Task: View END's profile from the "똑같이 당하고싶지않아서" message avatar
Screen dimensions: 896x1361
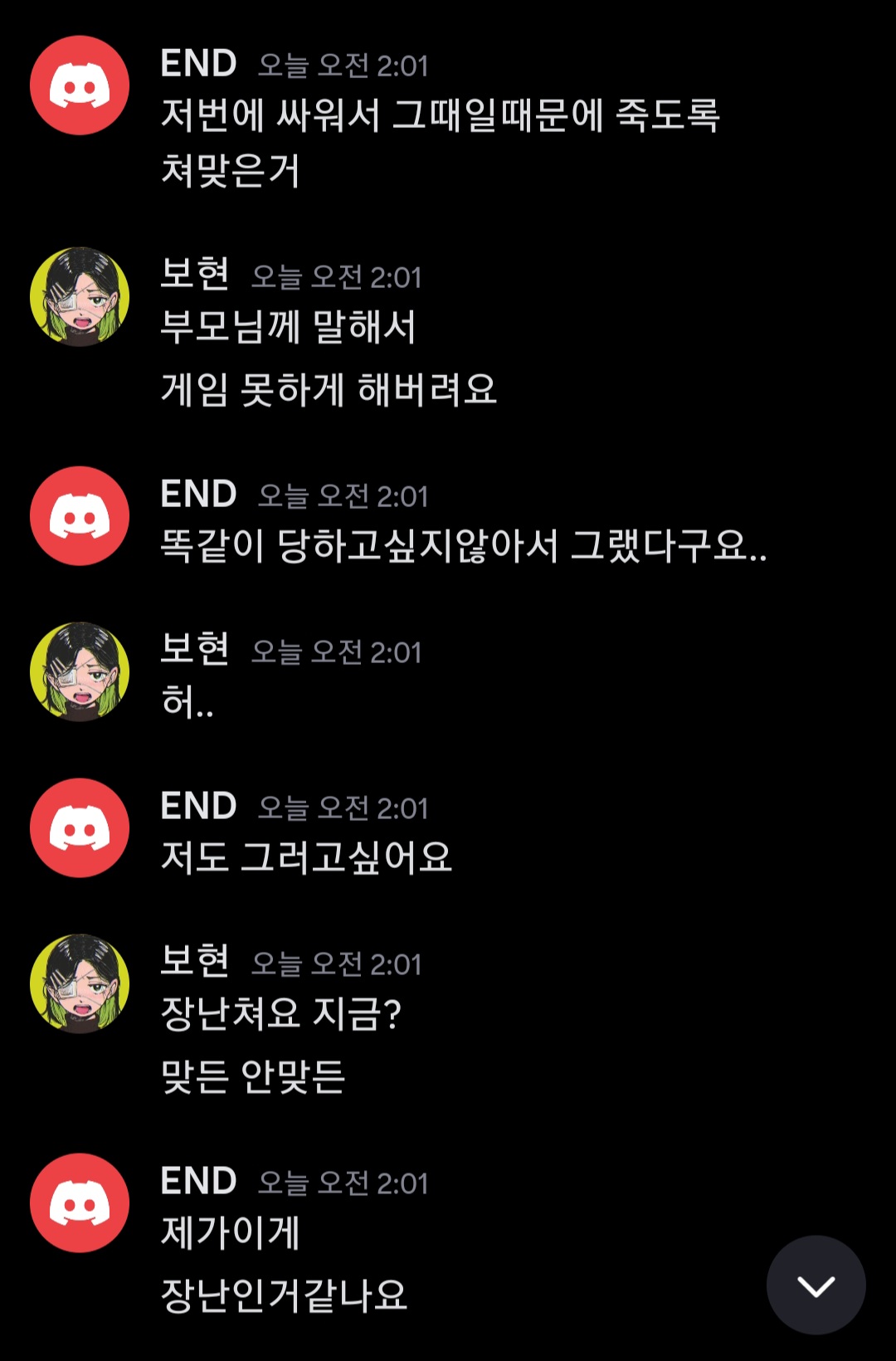Action: pyautogui.click(x=80, y=515)
